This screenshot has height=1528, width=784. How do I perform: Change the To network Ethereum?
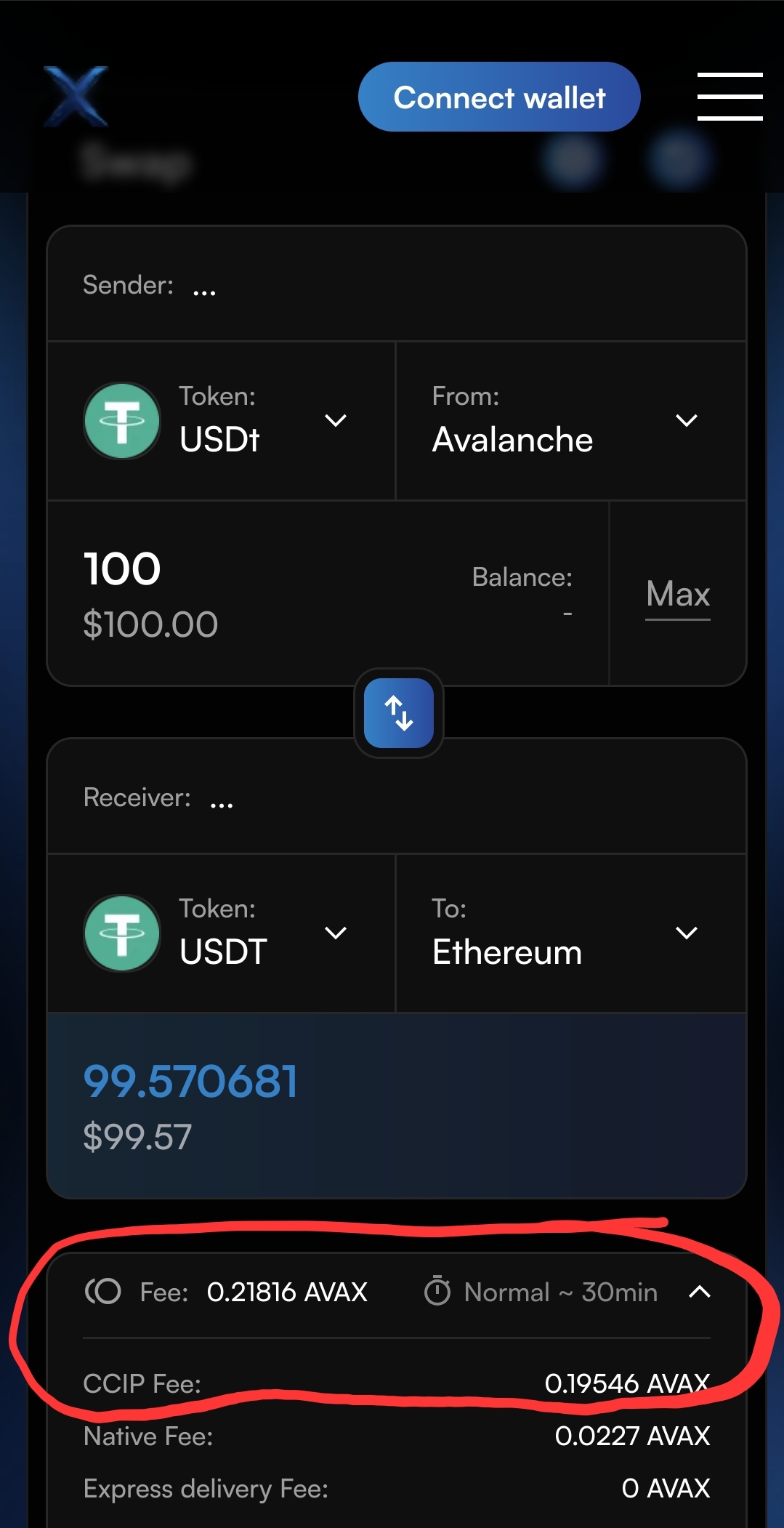click(571, 933)
